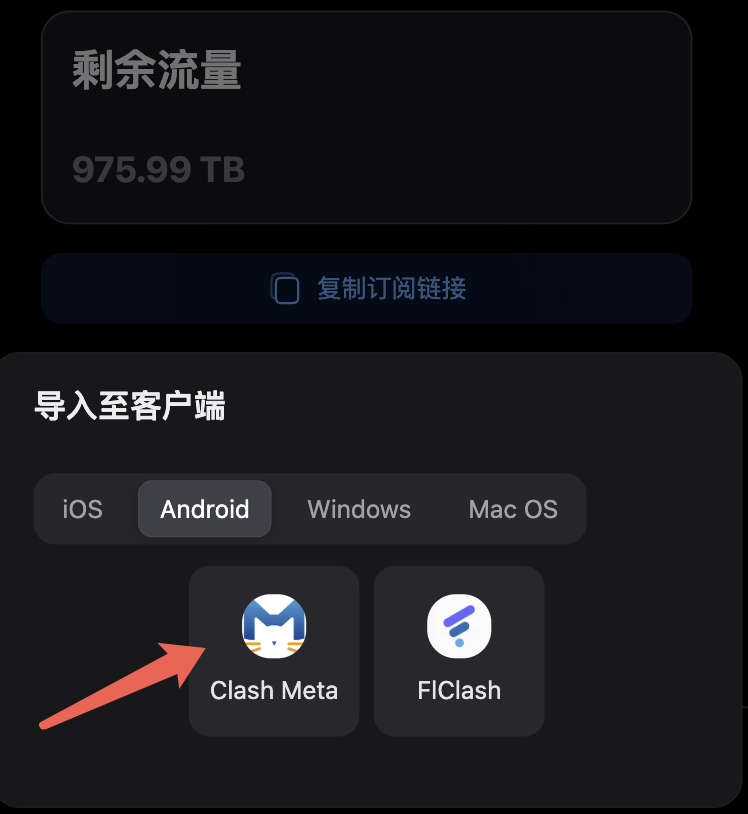
Task: Switch to the Windows tab
Action: point(359,509)
